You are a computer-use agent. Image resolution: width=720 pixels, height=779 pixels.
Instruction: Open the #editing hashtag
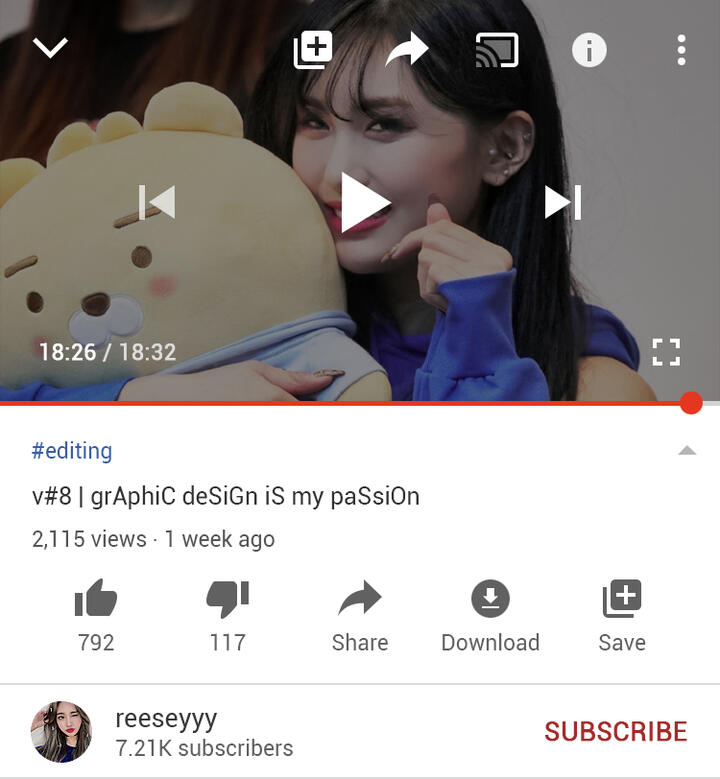point(72,451)
